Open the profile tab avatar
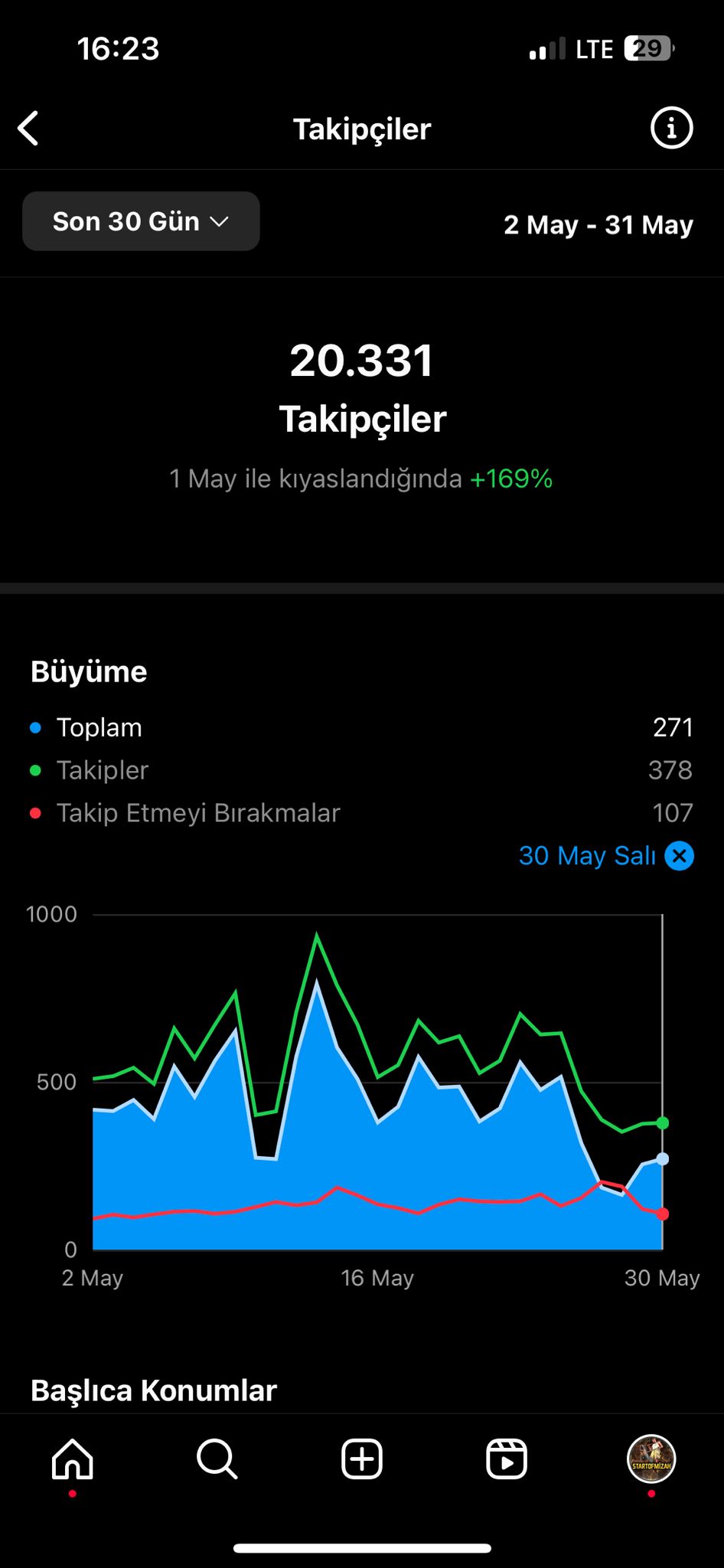The width and height of the screenshot is (724, 1568). [651, 1459]
